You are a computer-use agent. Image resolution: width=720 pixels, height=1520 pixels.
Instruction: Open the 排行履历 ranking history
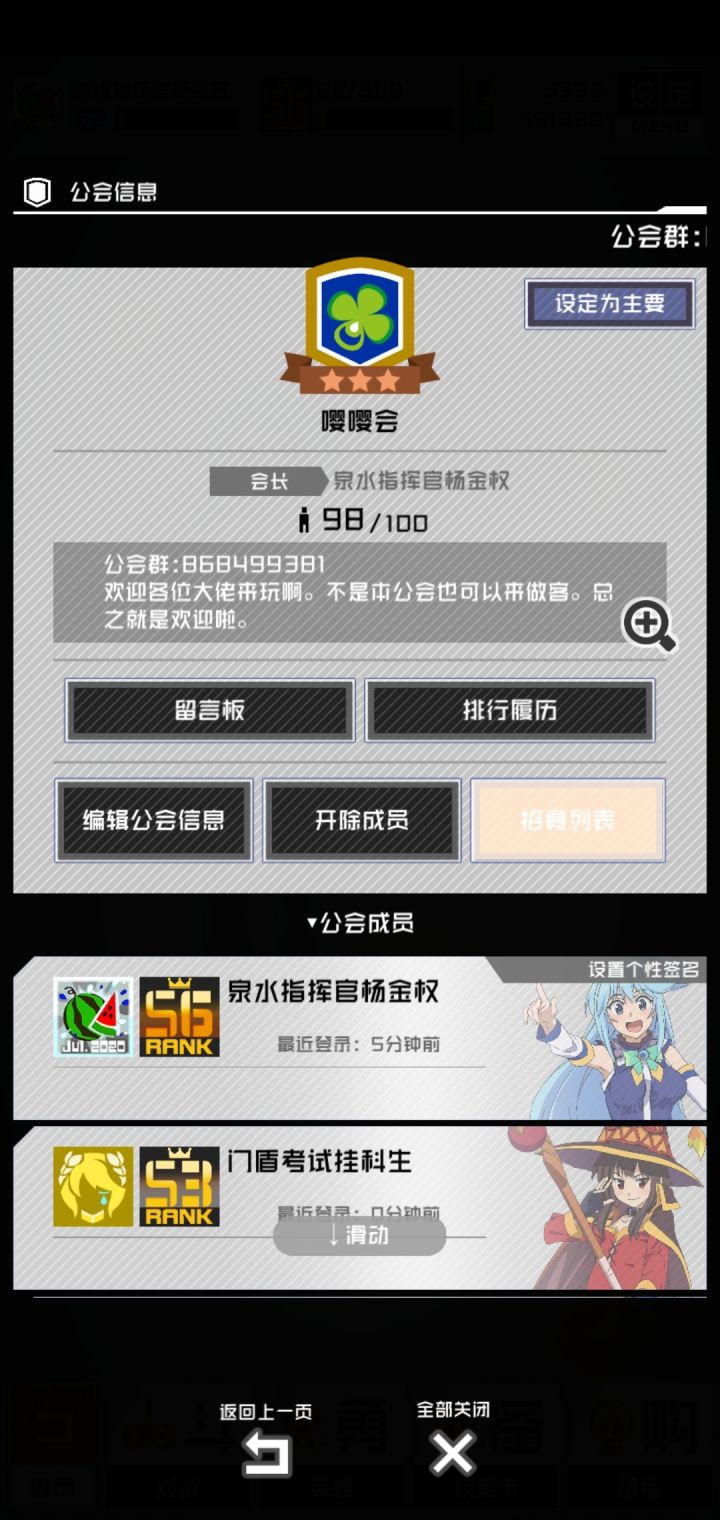(x=510, y=710)
